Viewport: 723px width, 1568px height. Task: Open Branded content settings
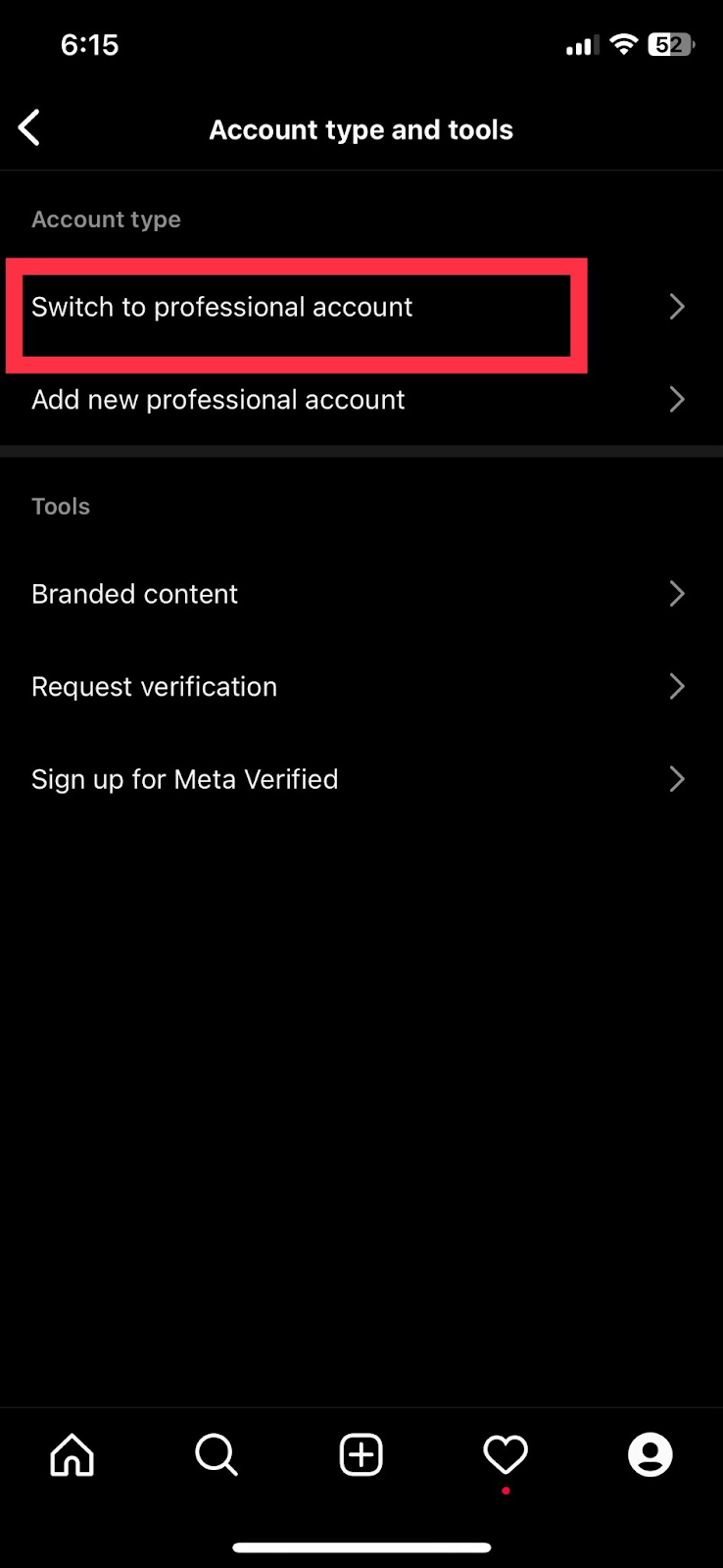361,594
